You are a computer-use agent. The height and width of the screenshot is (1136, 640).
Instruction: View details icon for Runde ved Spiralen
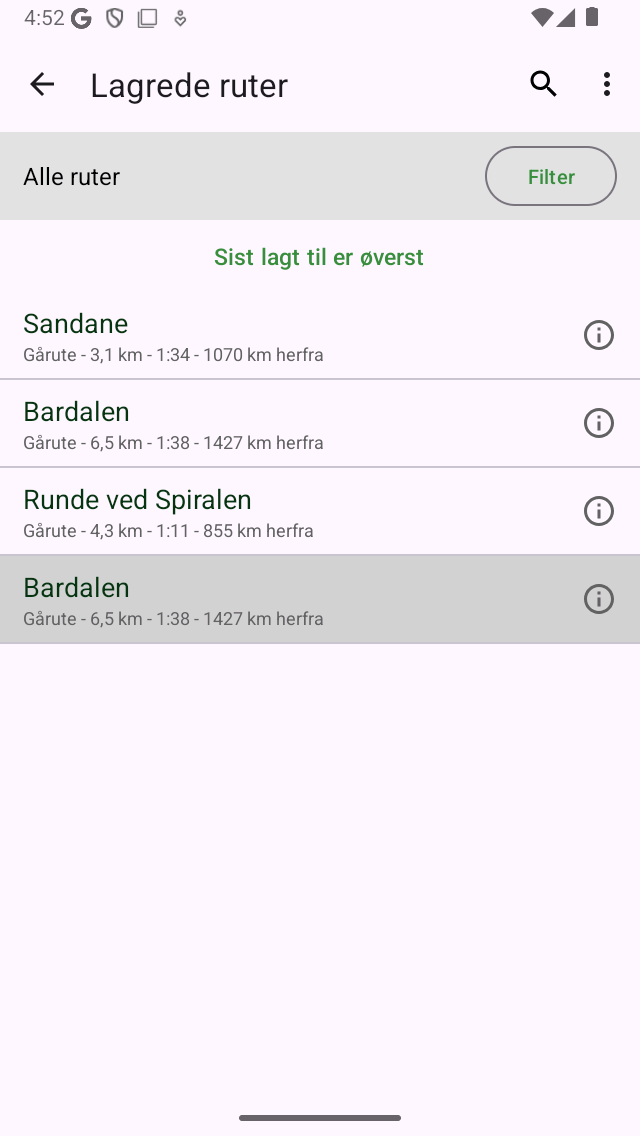point(598,511)
